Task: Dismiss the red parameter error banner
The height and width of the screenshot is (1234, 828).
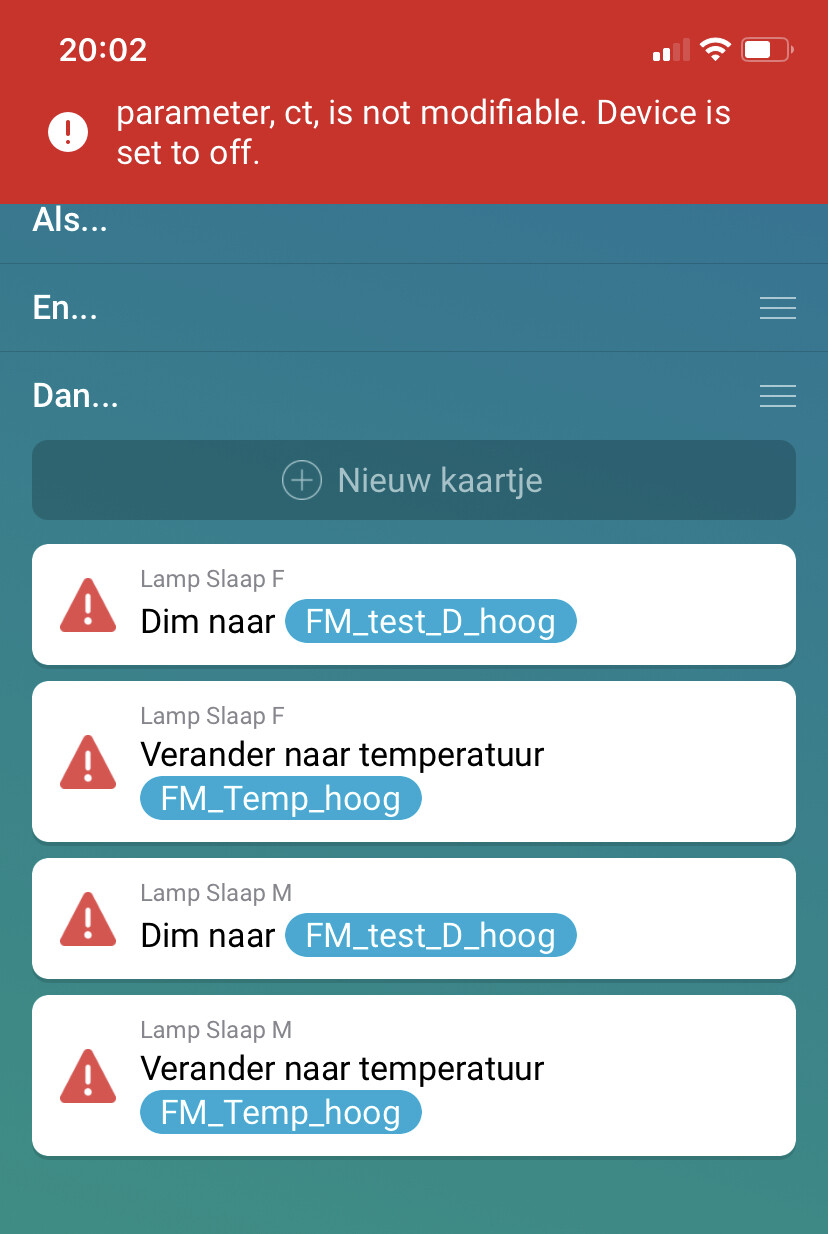Action: click(x=413, y=132)
